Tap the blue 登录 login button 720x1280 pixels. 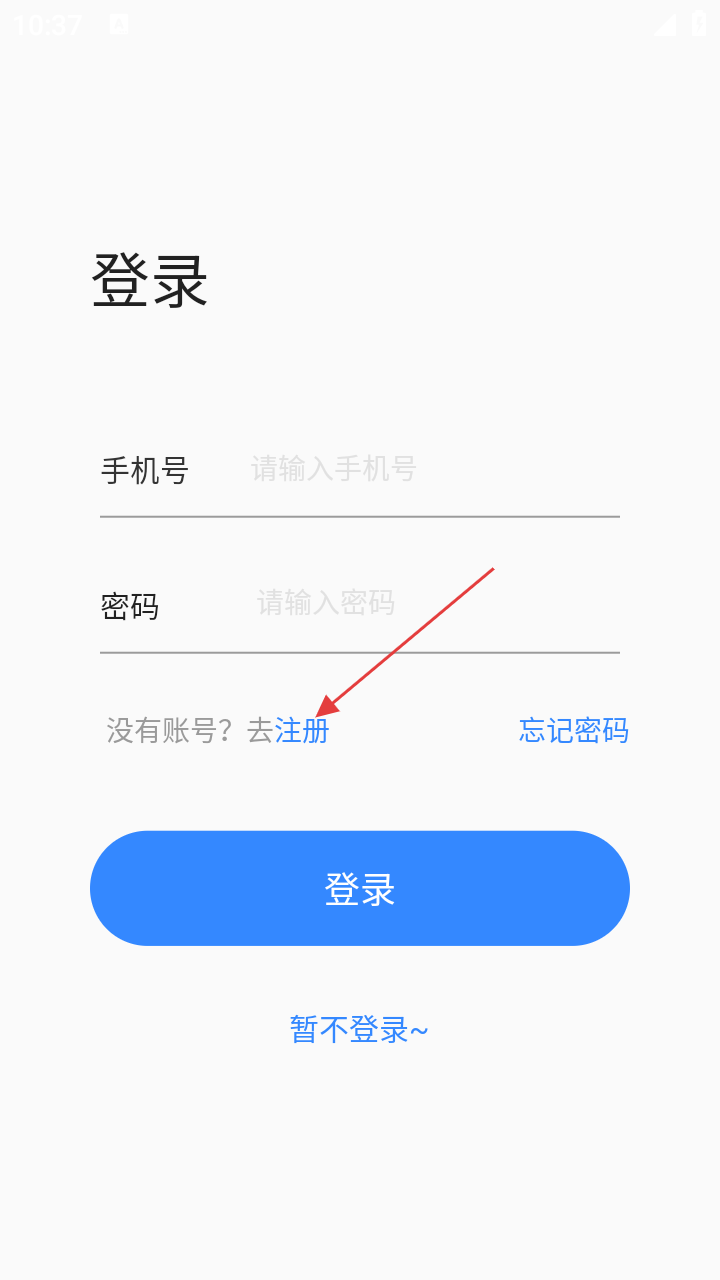[x=360, y=888]
